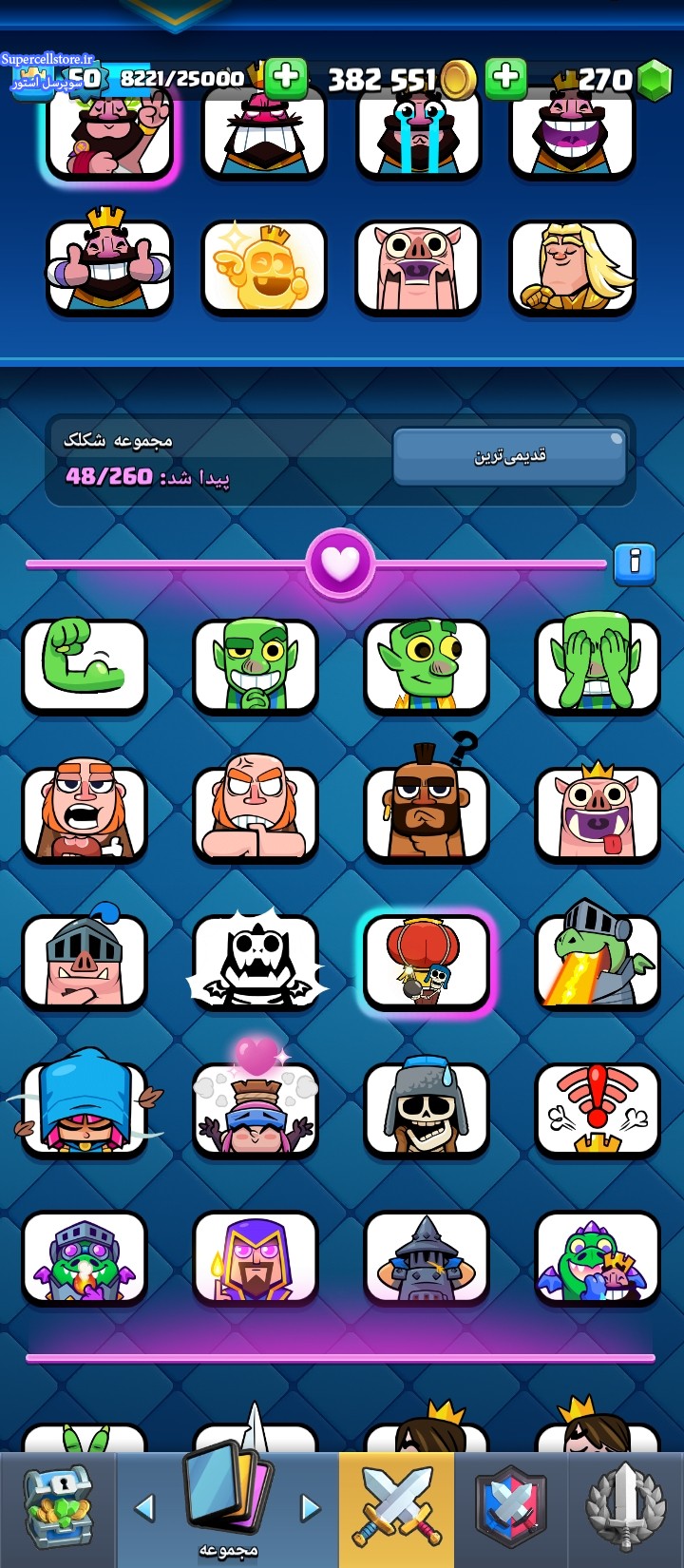Select the crowned pig laughing emote
Viewport: 684px width, 1568px height.
coord(598,810)
